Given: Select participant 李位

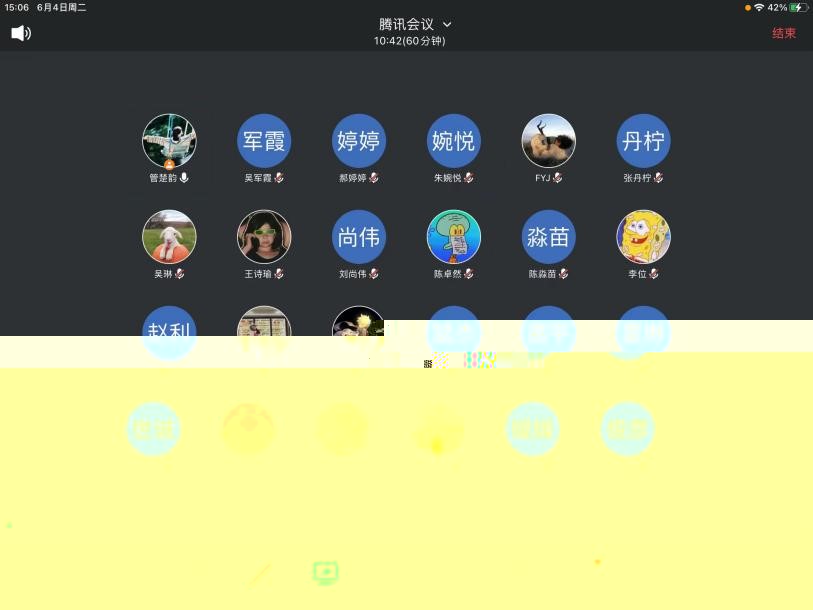Looking at the screenshot, I should [643, 237].
